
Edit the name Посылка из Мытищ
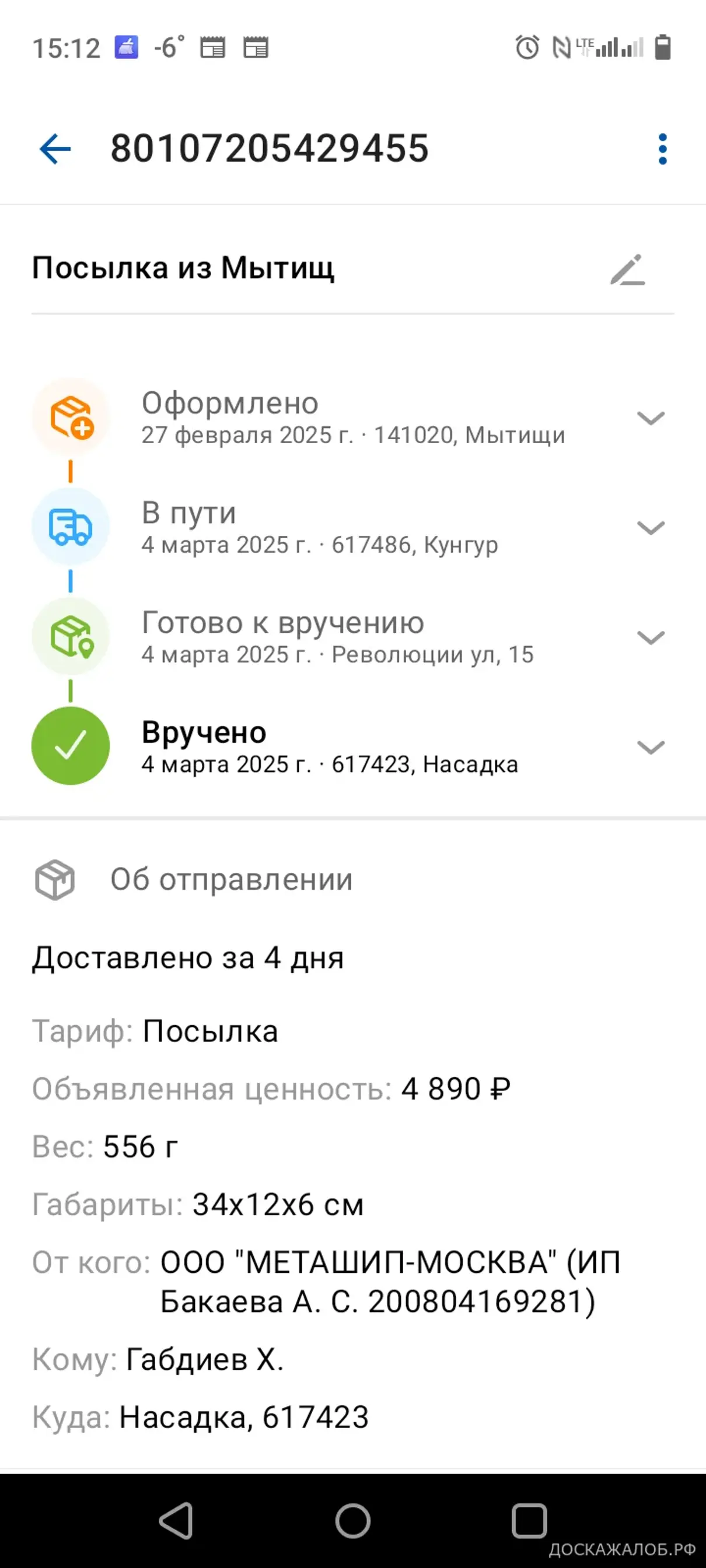coord(627,269)
